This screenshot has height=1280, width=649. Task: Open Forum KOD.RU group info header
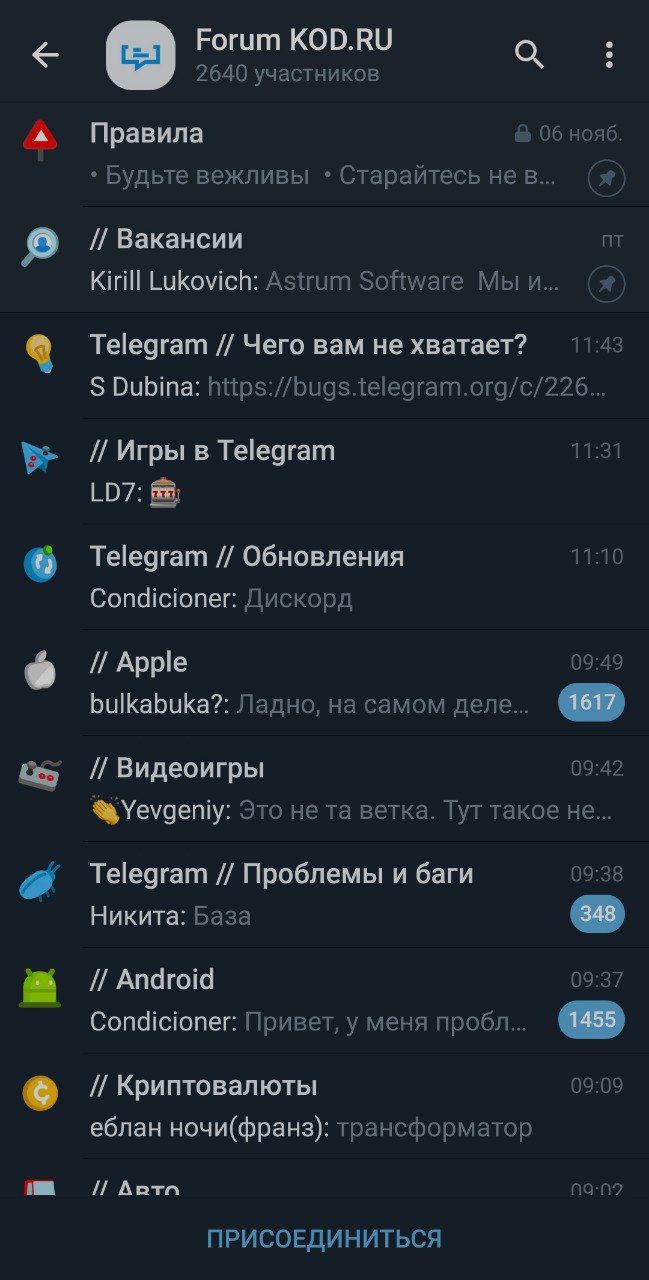(292, 55)
